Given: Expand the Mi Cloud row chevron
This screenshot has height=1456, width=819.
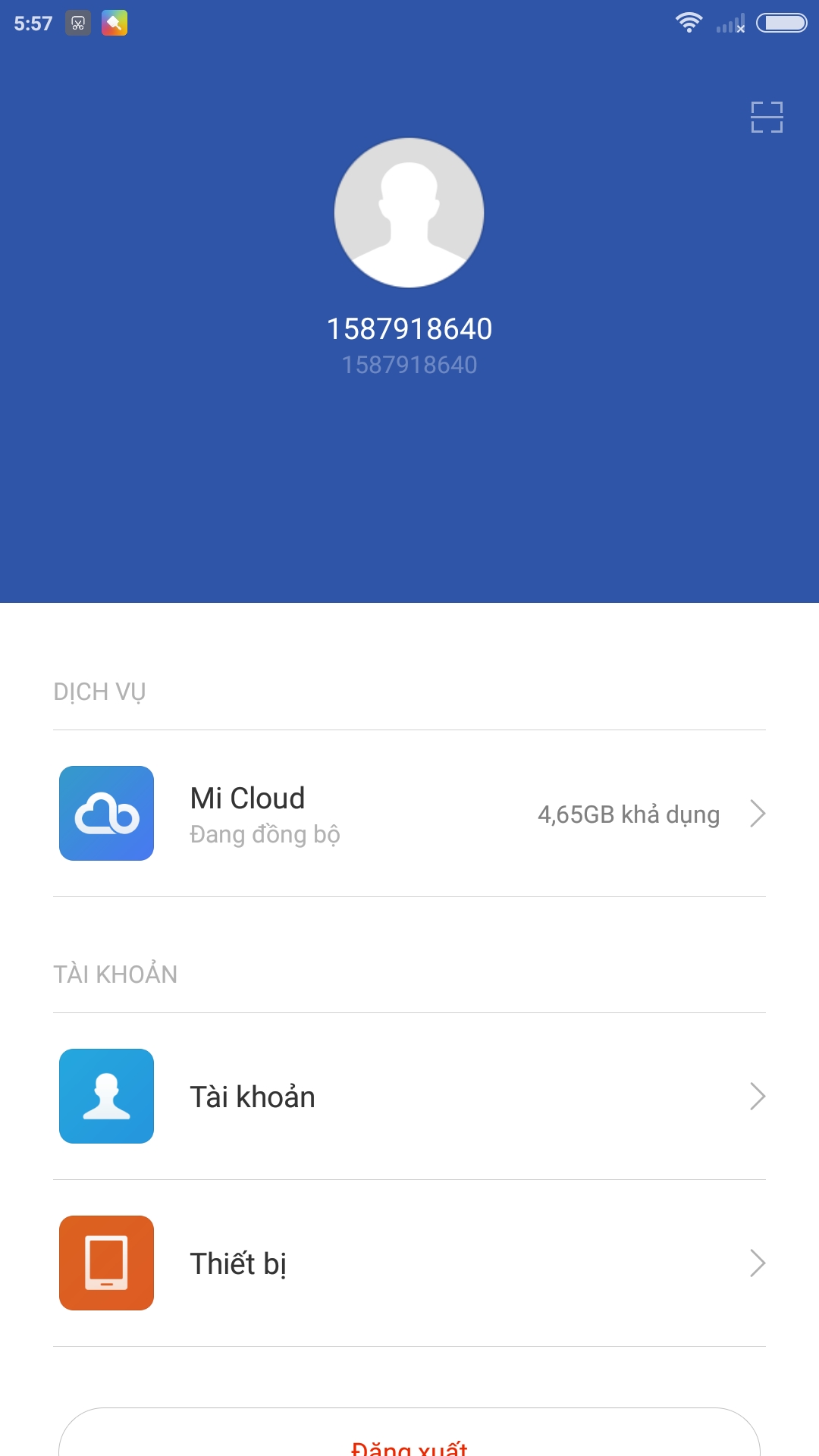Looking at the screenshot, I should tap(759, 813).
